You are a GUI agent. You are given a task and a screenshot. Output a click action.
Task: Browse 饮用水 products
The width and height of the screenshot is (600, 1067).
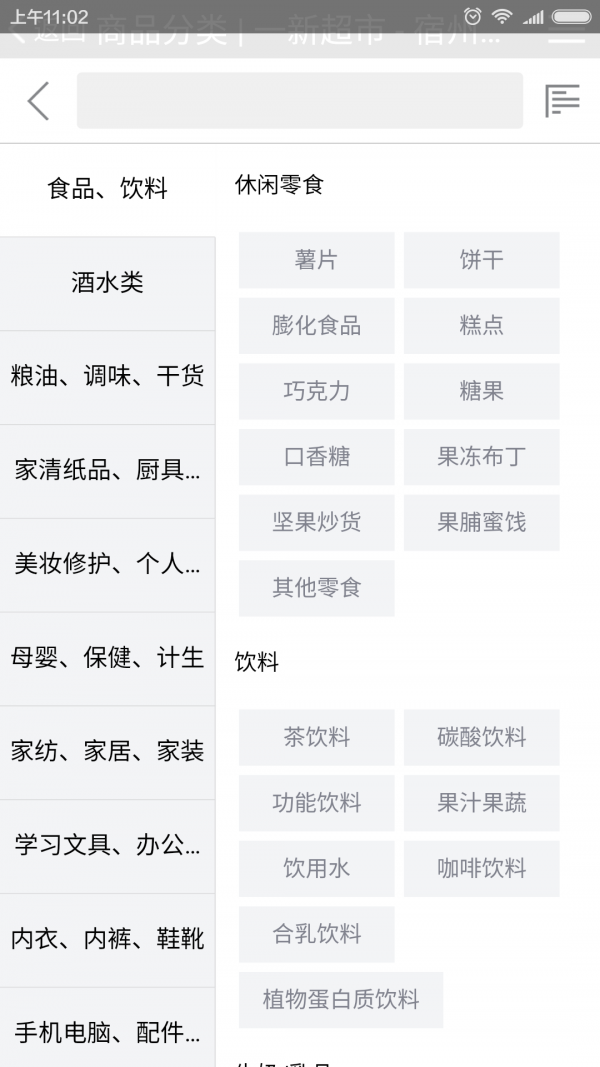tap(316, 868)
